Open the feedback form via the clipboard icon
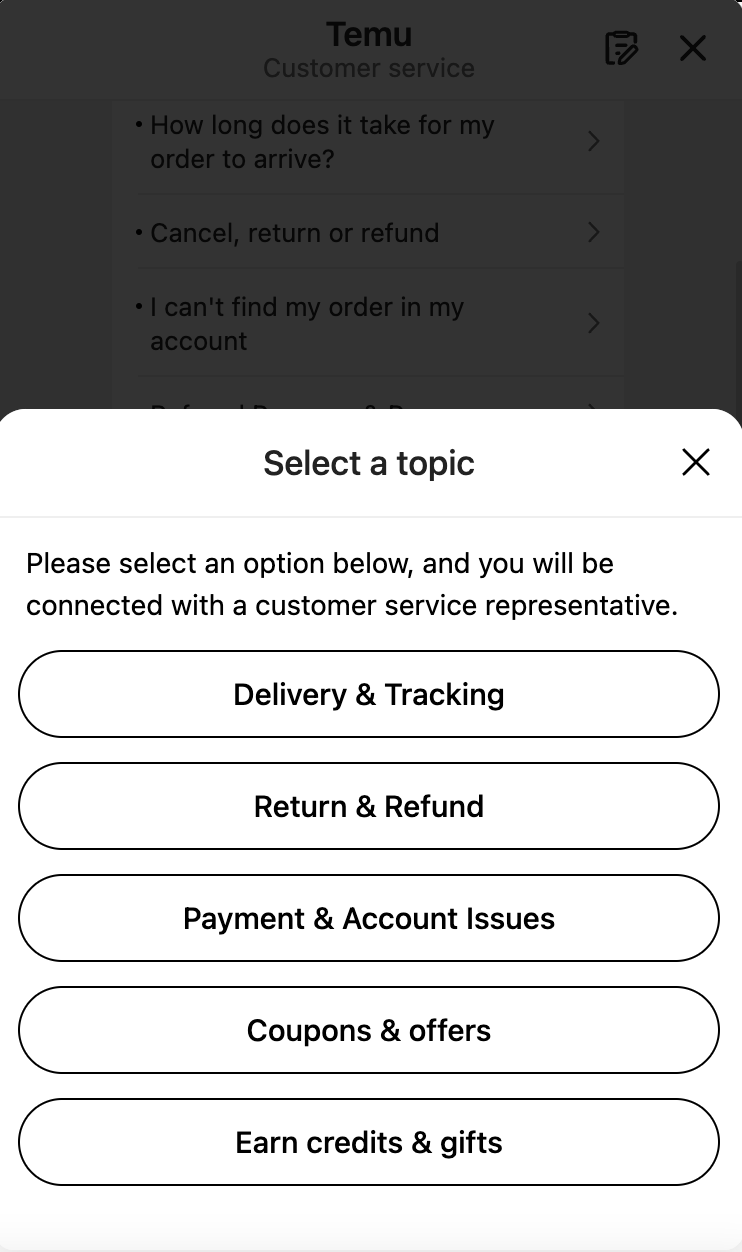 click(620, 48)
